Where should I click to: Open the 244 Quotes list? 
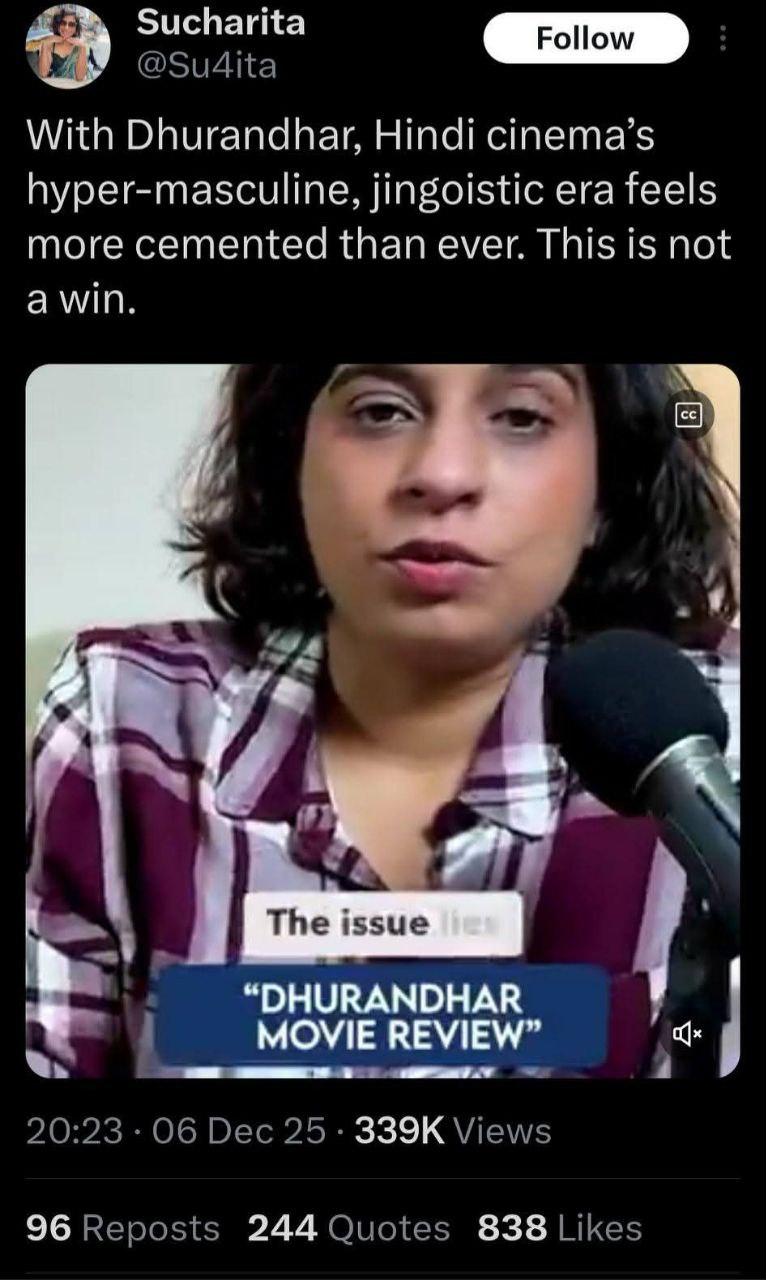point(348,1227)
